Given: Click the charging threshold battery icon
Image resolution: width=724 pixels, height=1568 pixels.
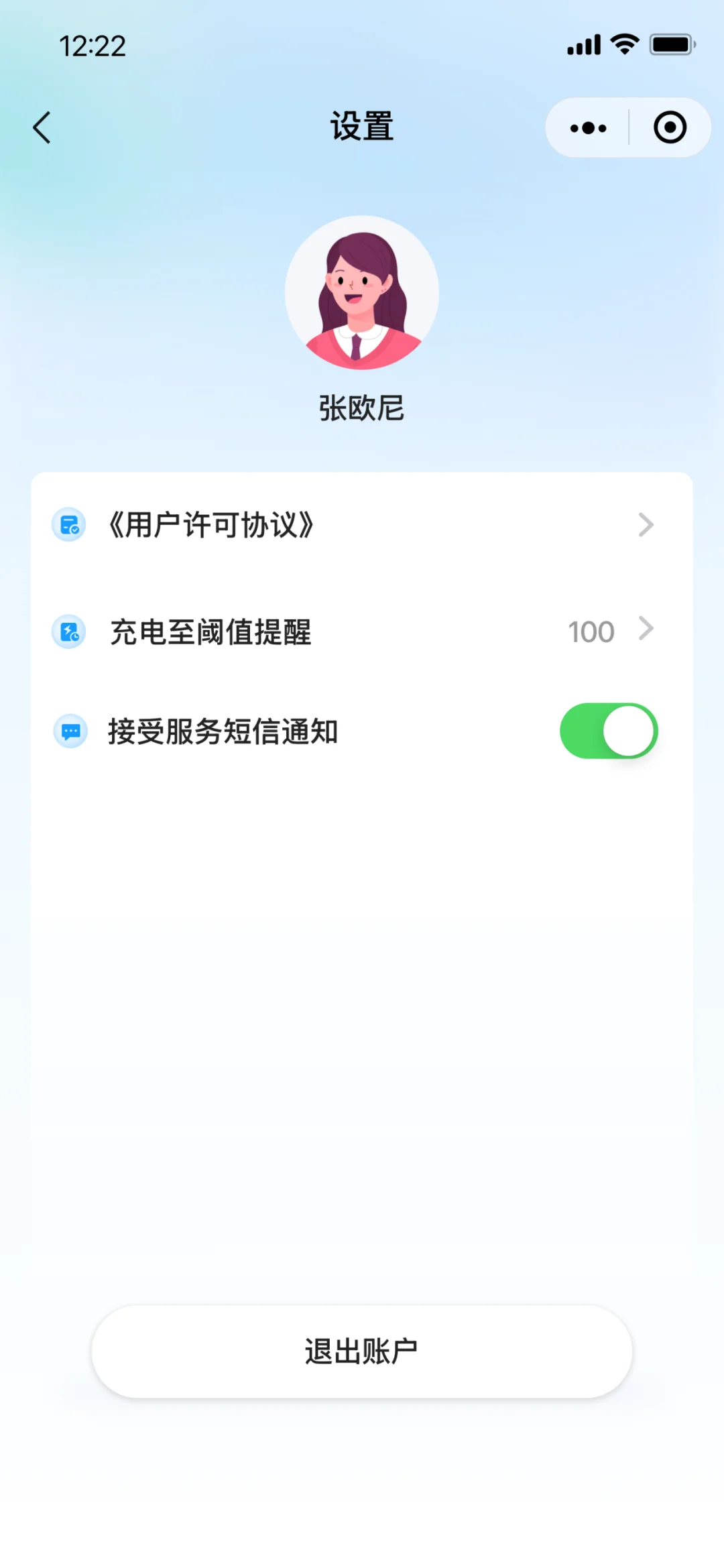Looking at the screenshot, I should pyautogui.click(x=70, y=631).
